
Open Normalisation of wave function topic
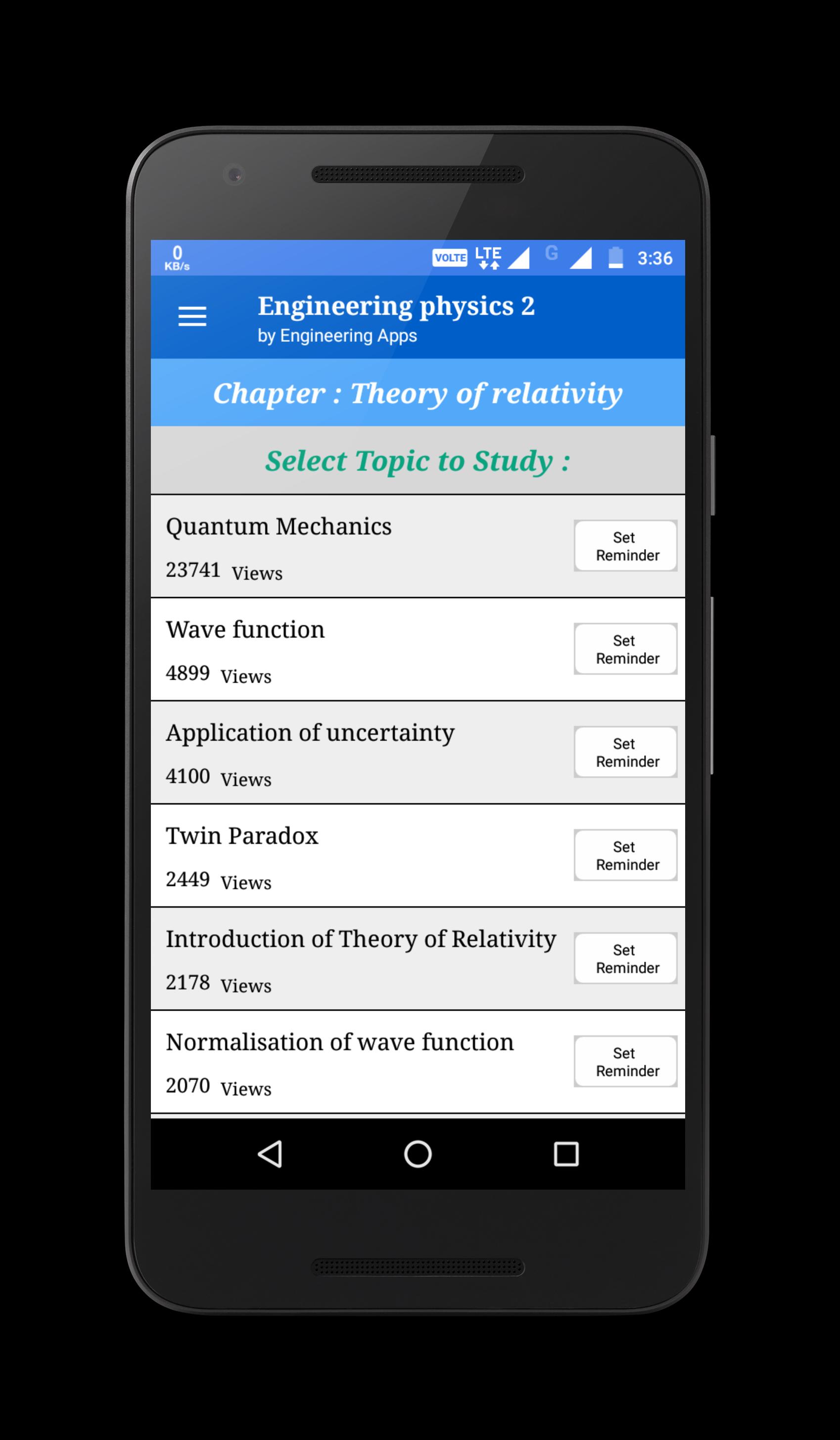pos(339,1042)
